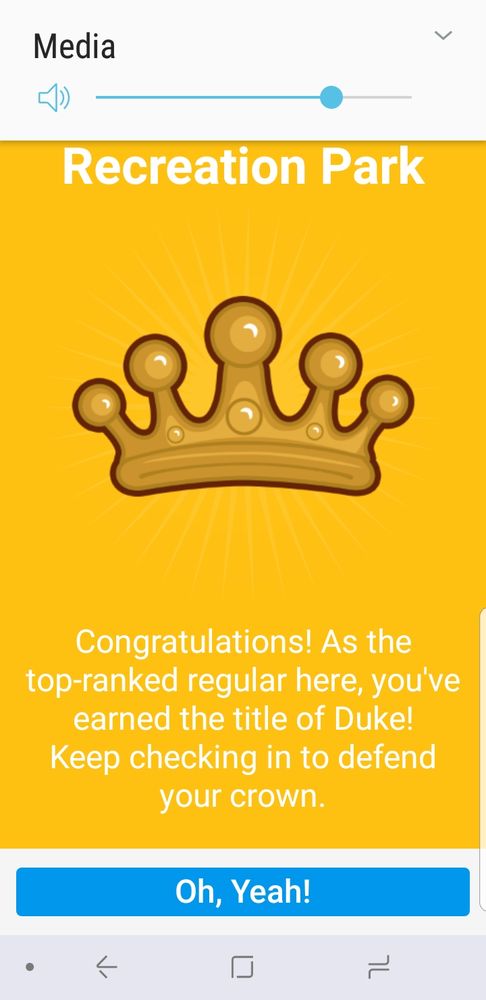
Task: Tap the media volume slider track
Action: pos(253,98)
